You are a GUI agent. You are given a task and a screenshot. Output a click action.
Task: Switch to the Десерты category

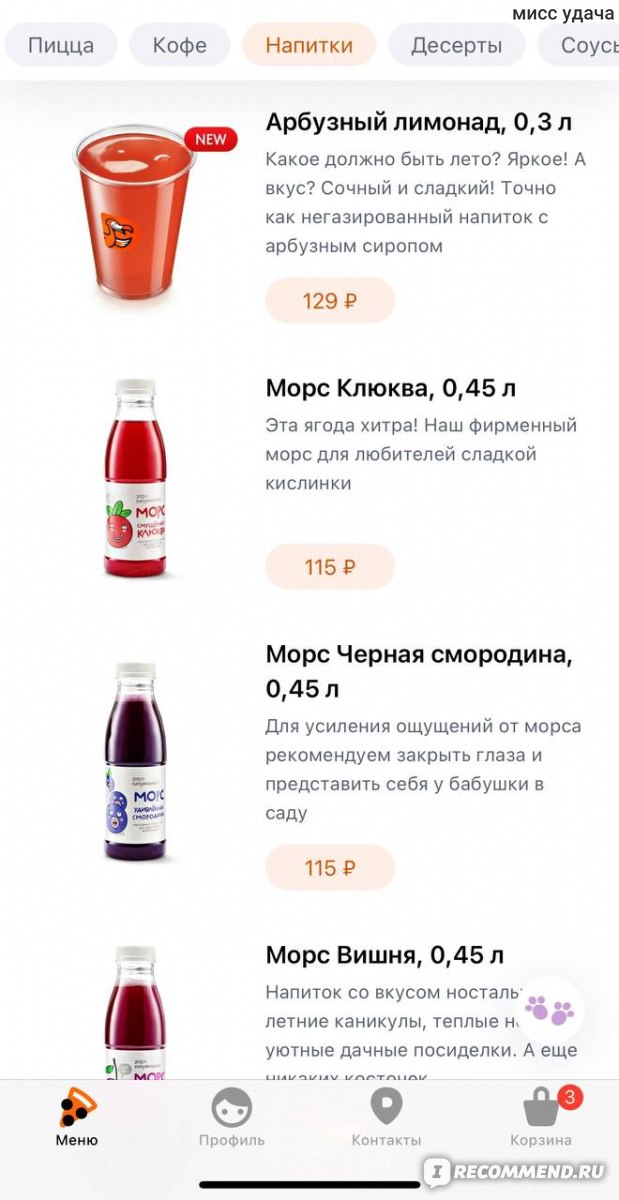[x=456, y=45]
